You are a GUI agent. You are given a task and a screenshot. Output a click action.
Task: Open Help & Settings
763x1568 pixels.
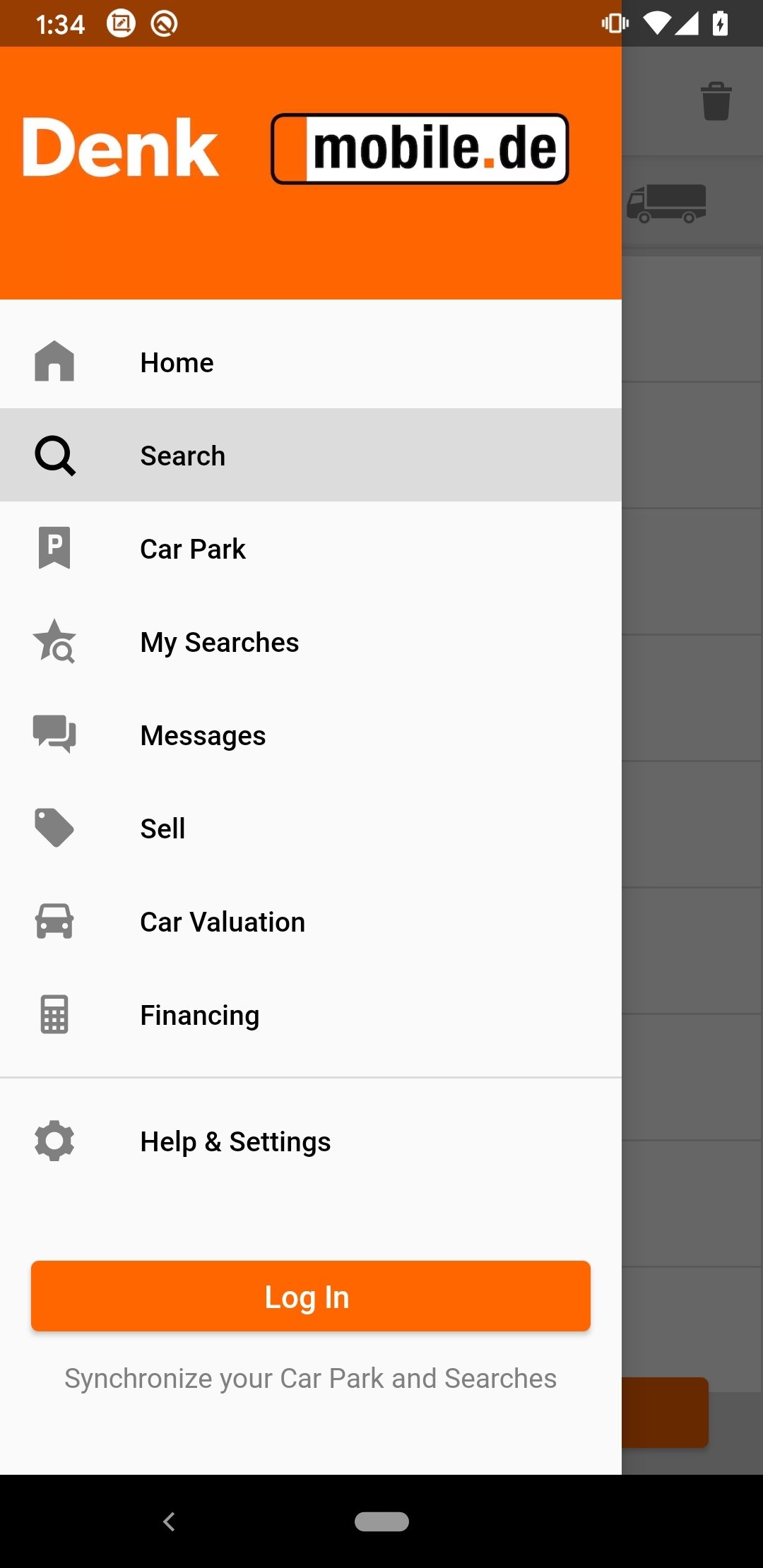(x=311, y=1141)
